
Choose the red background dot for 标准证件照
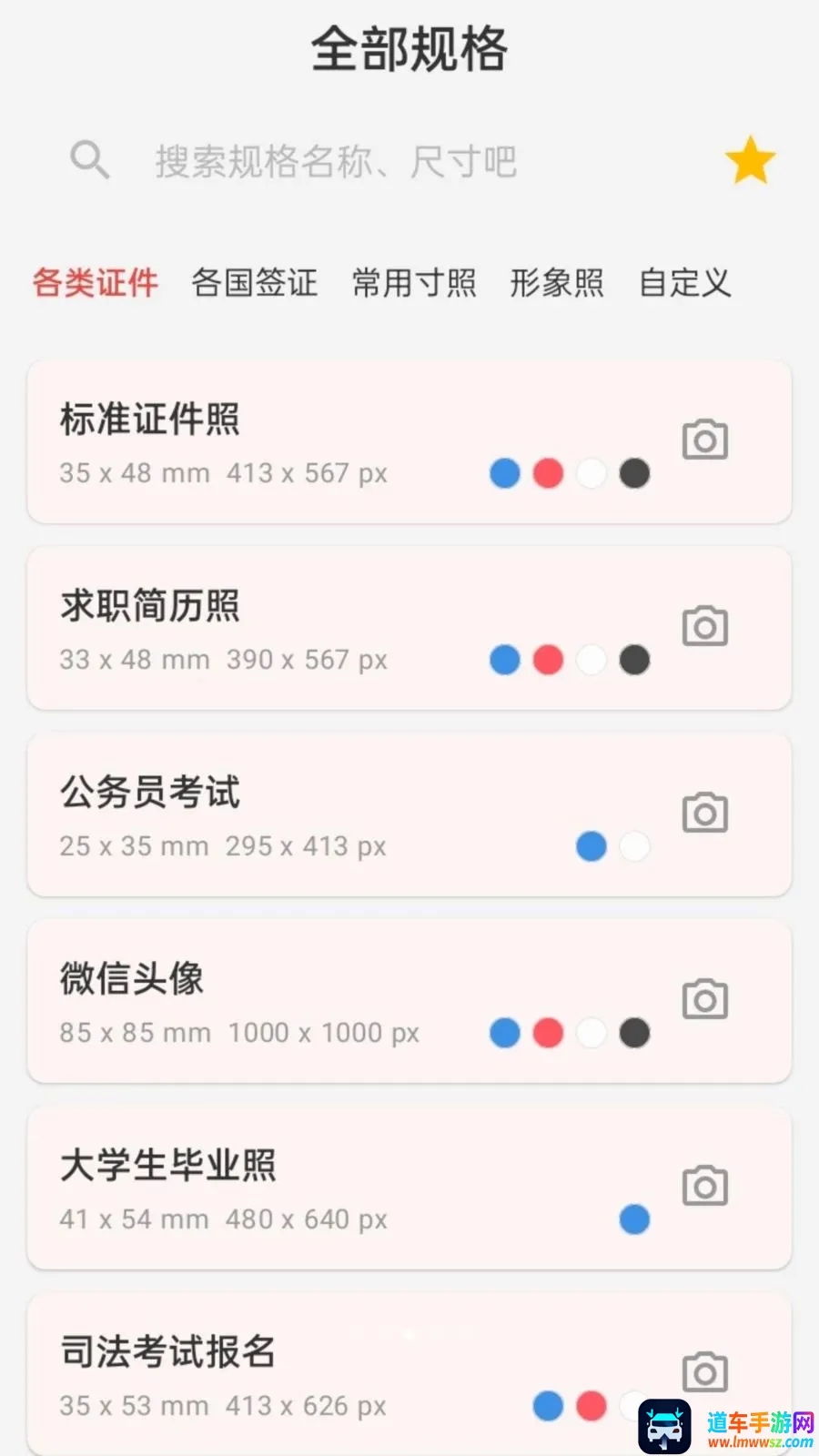pos(548,473)
